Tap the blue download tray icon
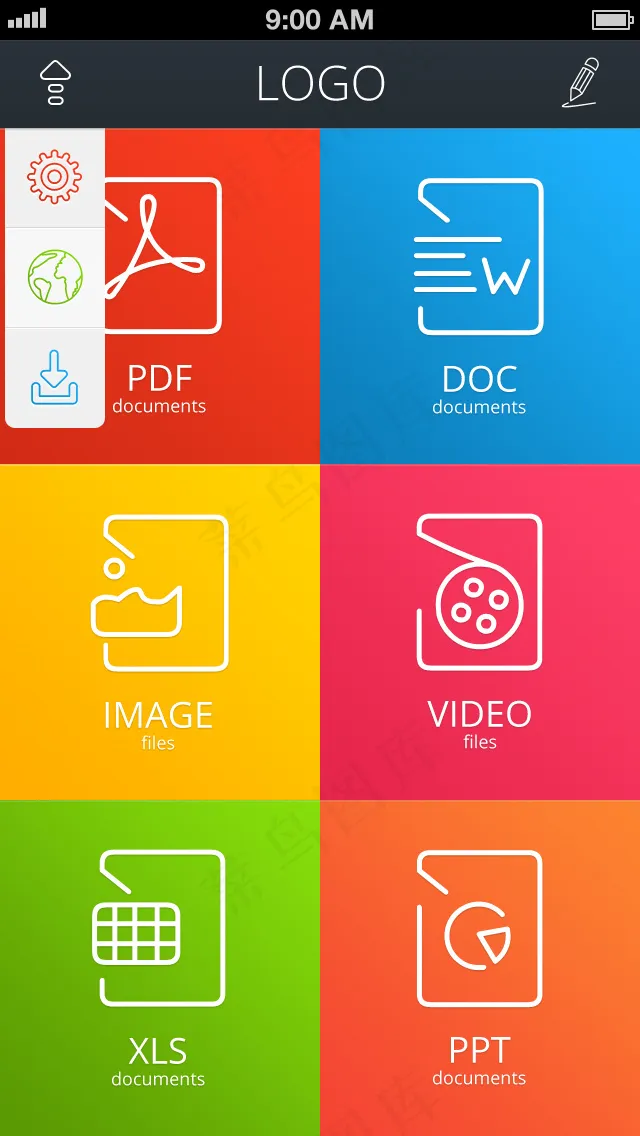Screen dimensions: 640x1136 tap(55, 378)
